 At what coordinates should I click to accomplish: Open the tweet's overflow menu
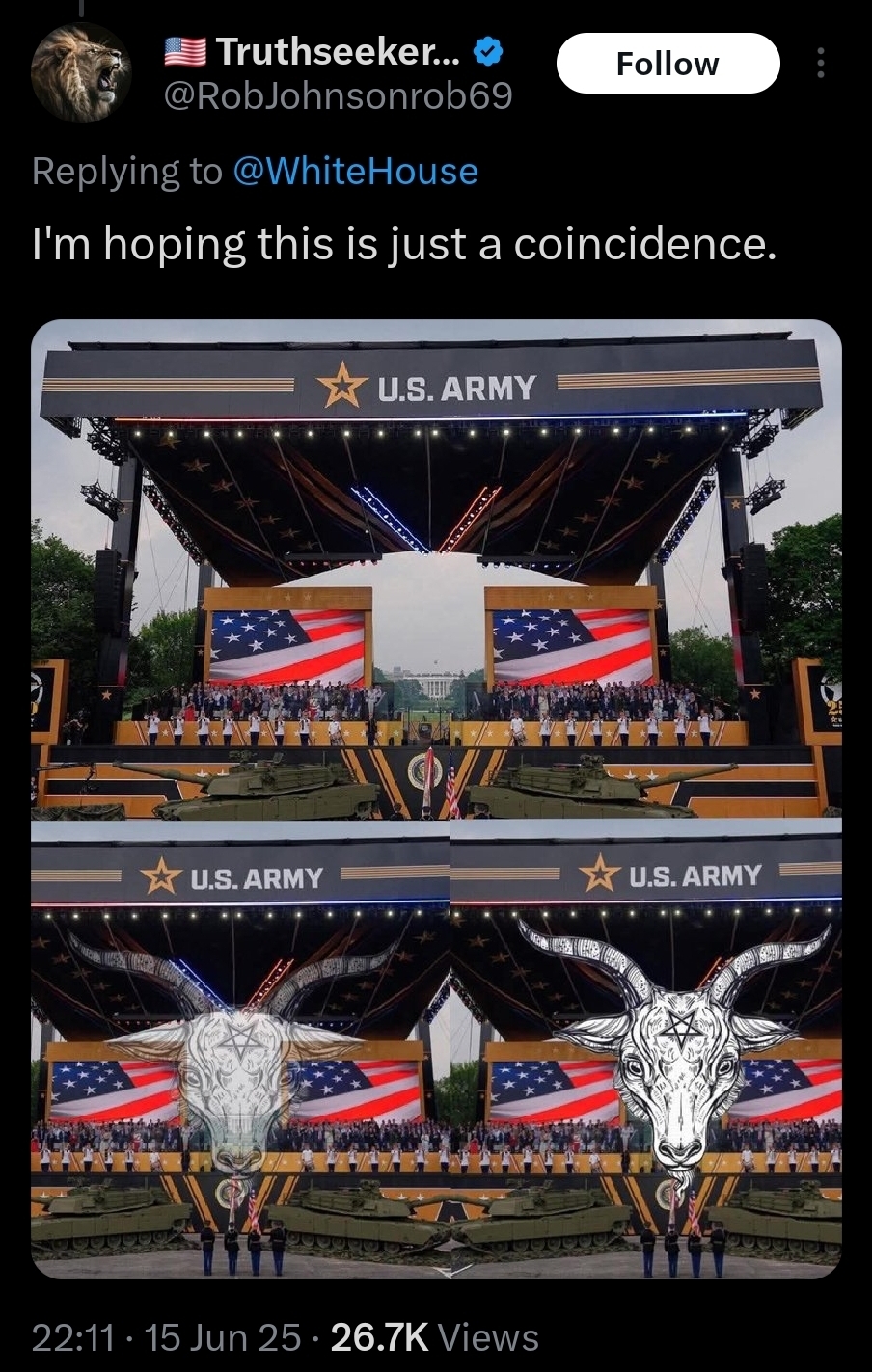click(x=821, y=64)
